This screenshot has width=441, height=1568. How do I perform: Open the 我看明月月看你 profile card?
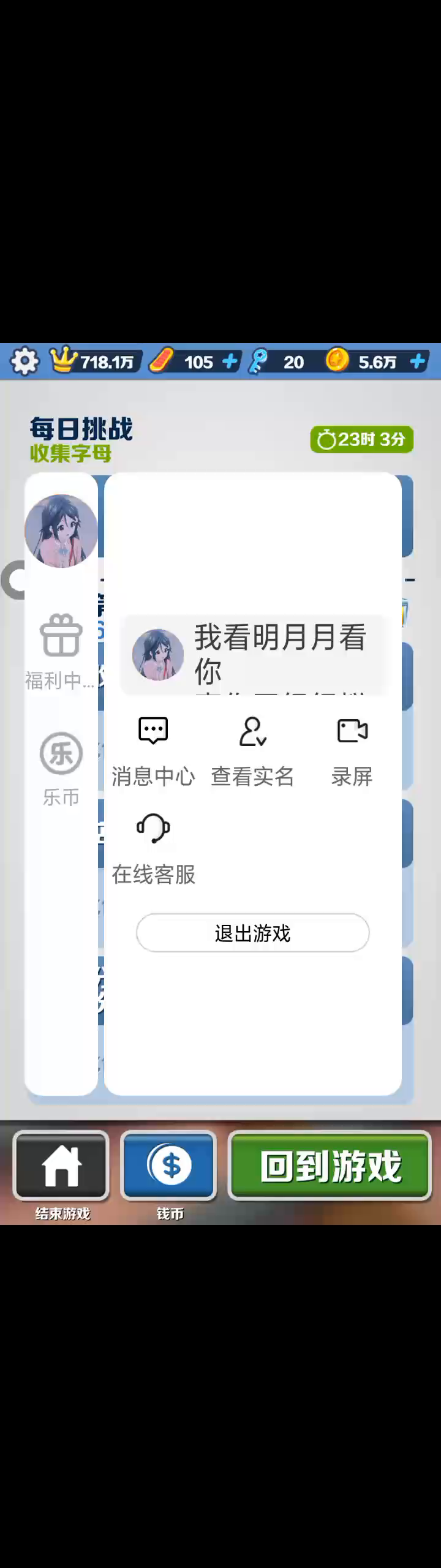pyautogui.click(x=252, y=654)
